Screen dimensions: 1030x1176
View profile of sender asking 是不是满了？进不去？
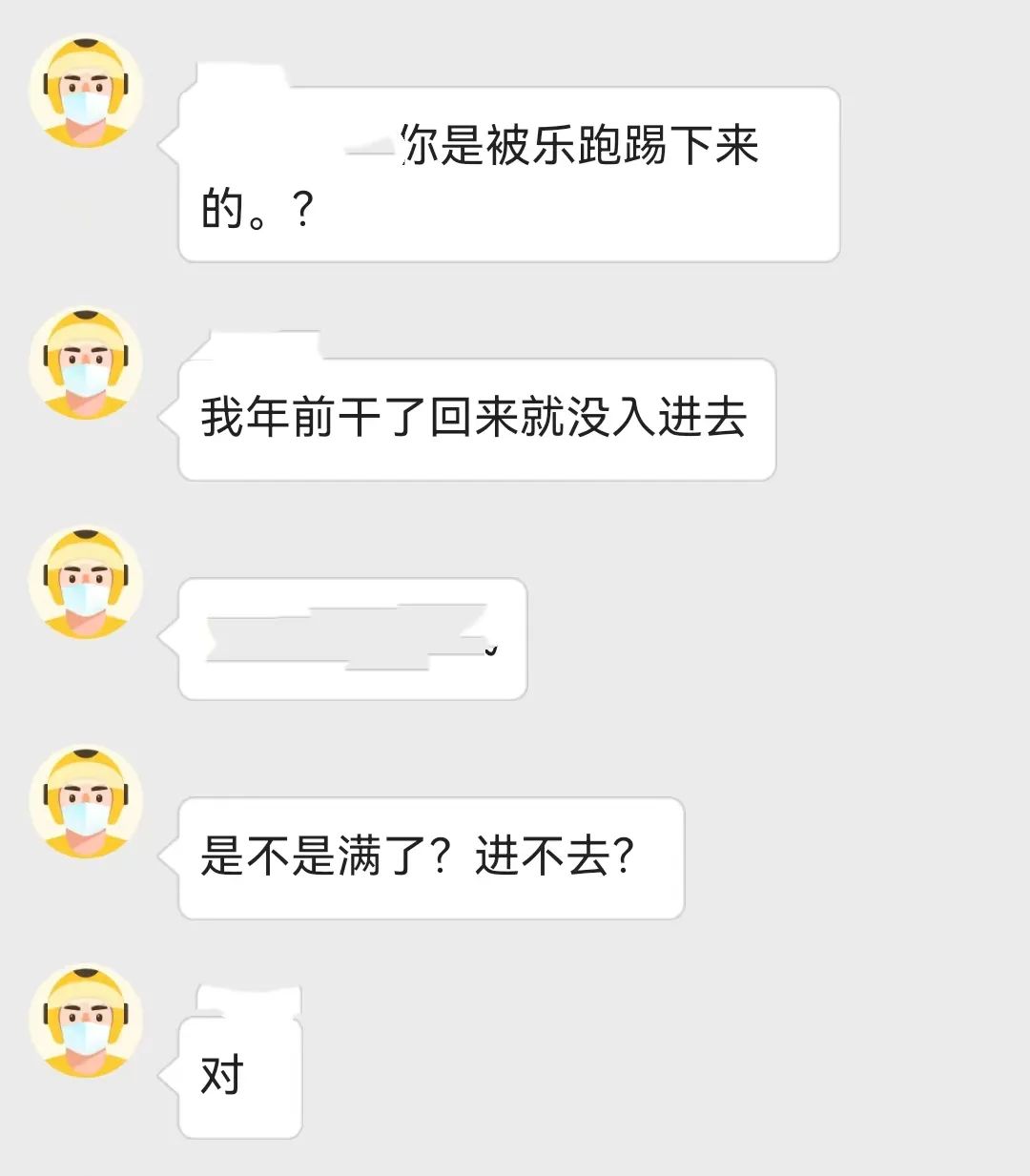pos(87,802)
